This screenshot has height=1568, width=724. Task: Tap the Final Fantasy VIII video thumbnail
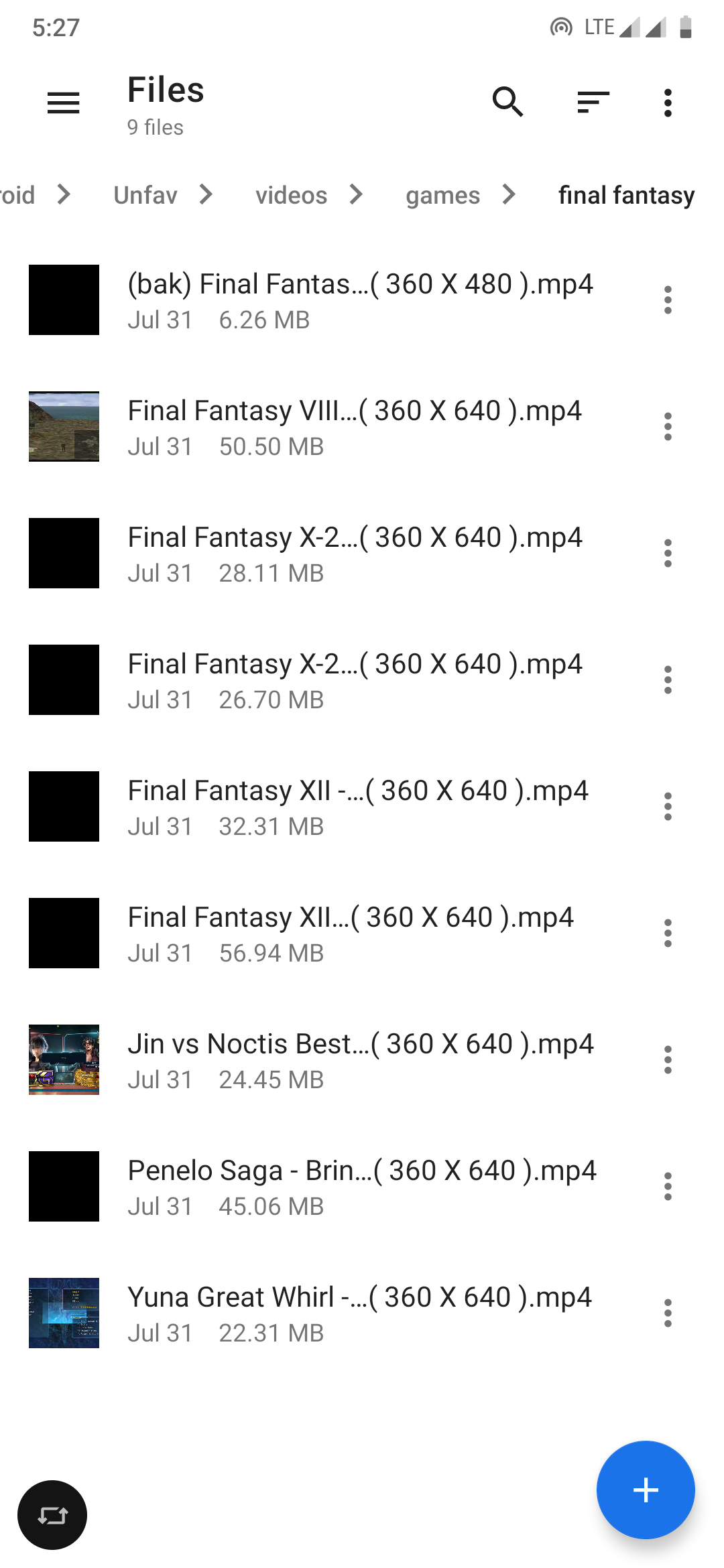pyautogui.click(x=63, y=426)
